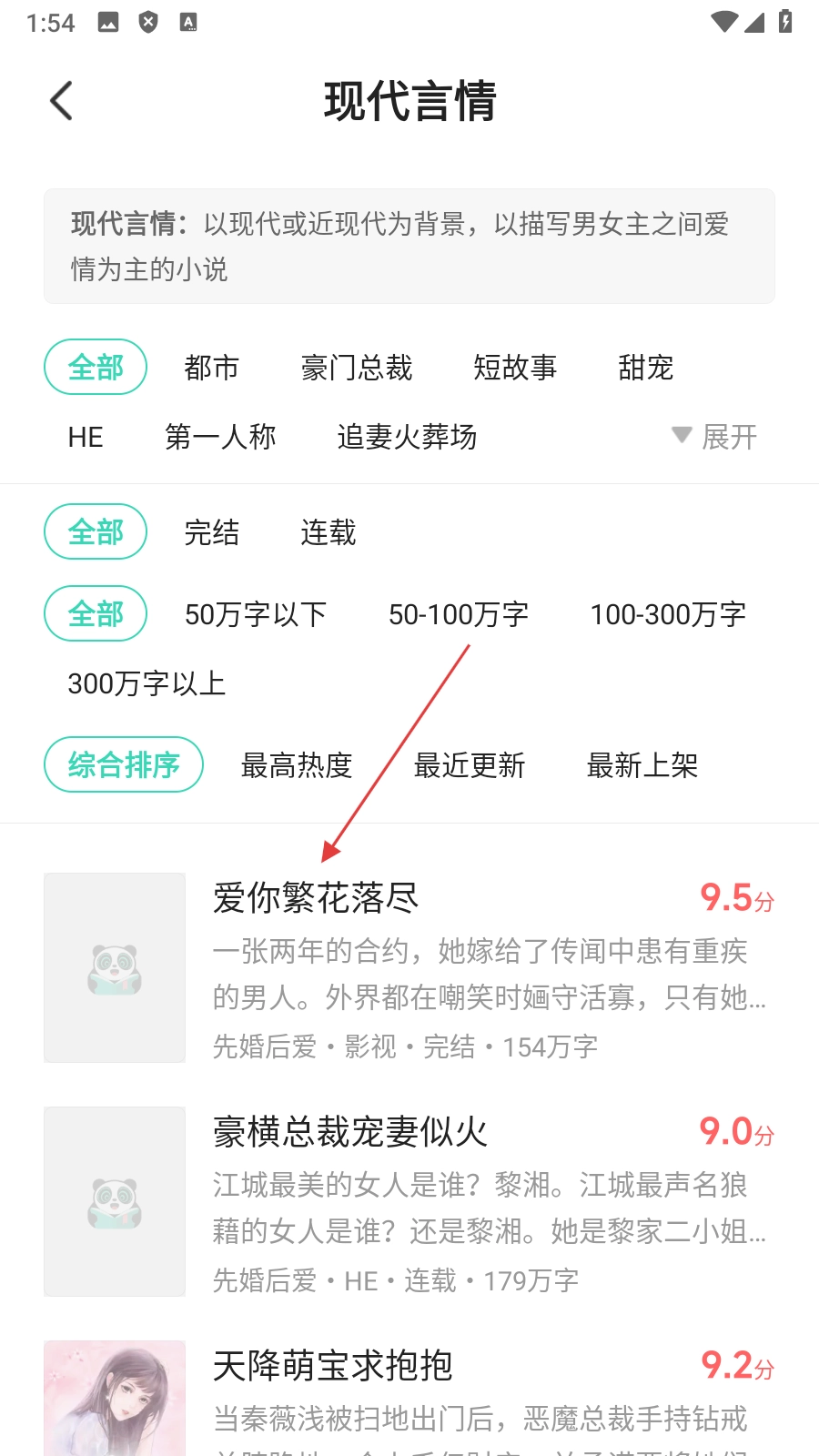819x1456 pixels.
Task: Tap the 第一人称 tag
Action: (220, 437)
